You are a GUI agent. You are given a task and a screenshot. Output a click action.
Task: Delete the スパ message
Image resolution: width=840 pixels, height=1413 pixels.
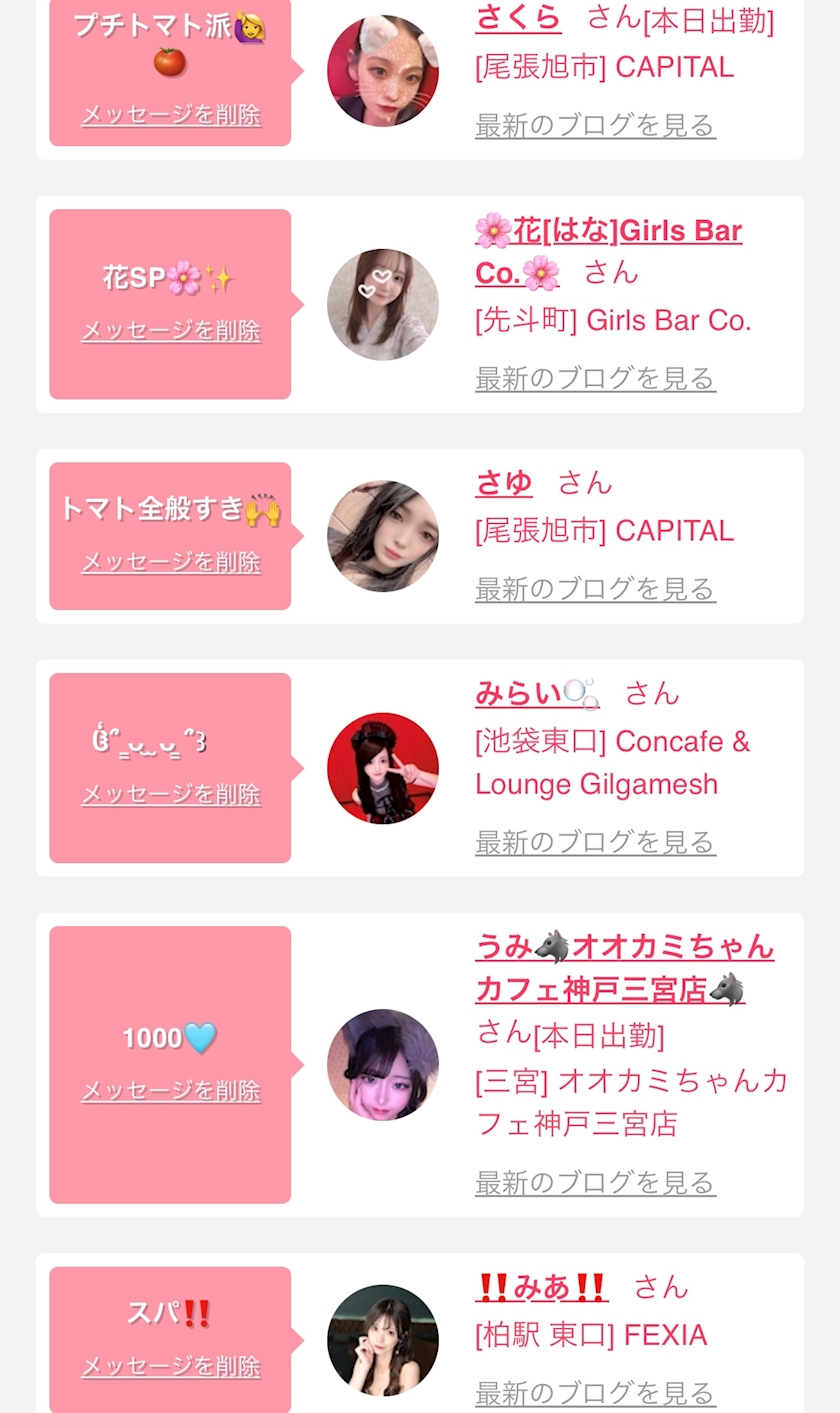[x=171, y=1367]
